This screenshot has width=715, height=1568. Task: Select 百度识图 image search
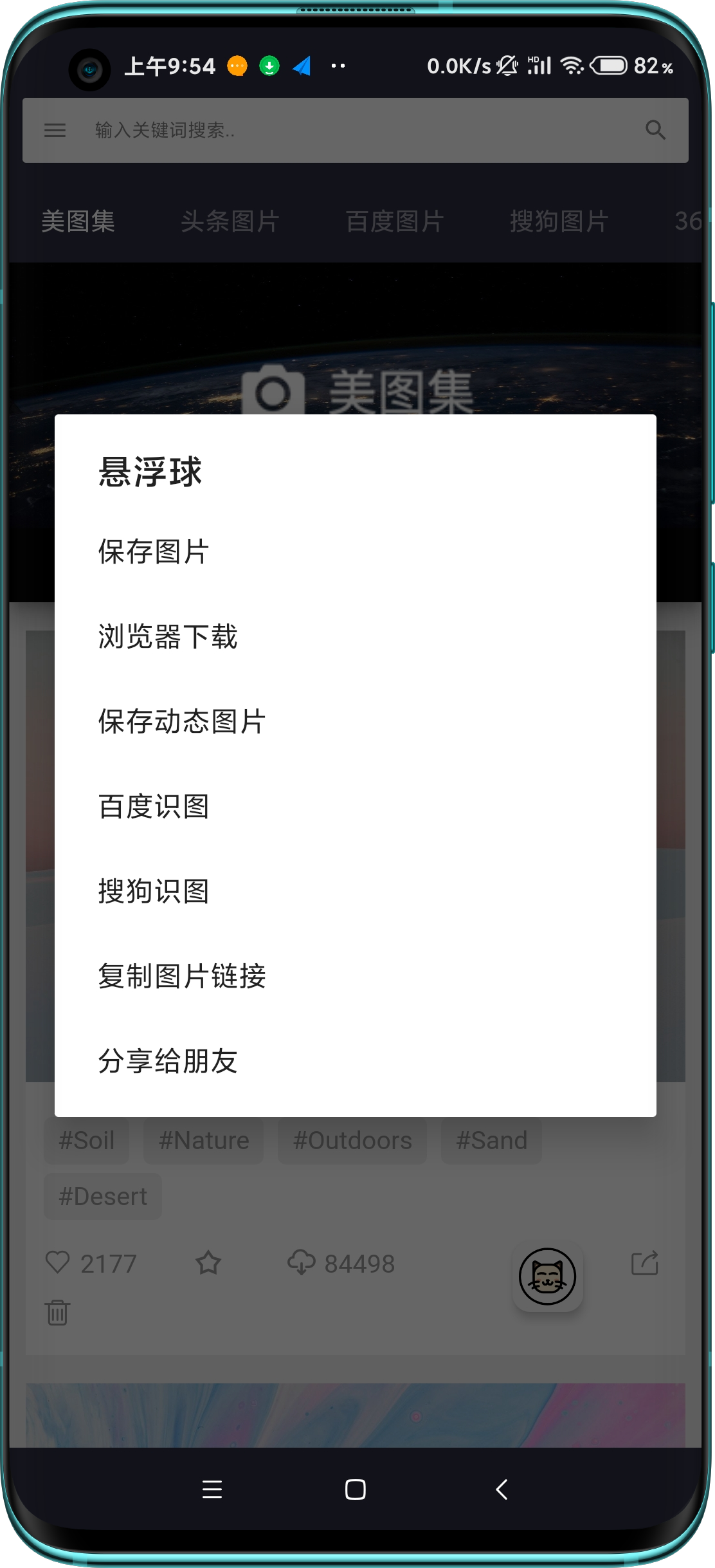click(x=355, y=806)
